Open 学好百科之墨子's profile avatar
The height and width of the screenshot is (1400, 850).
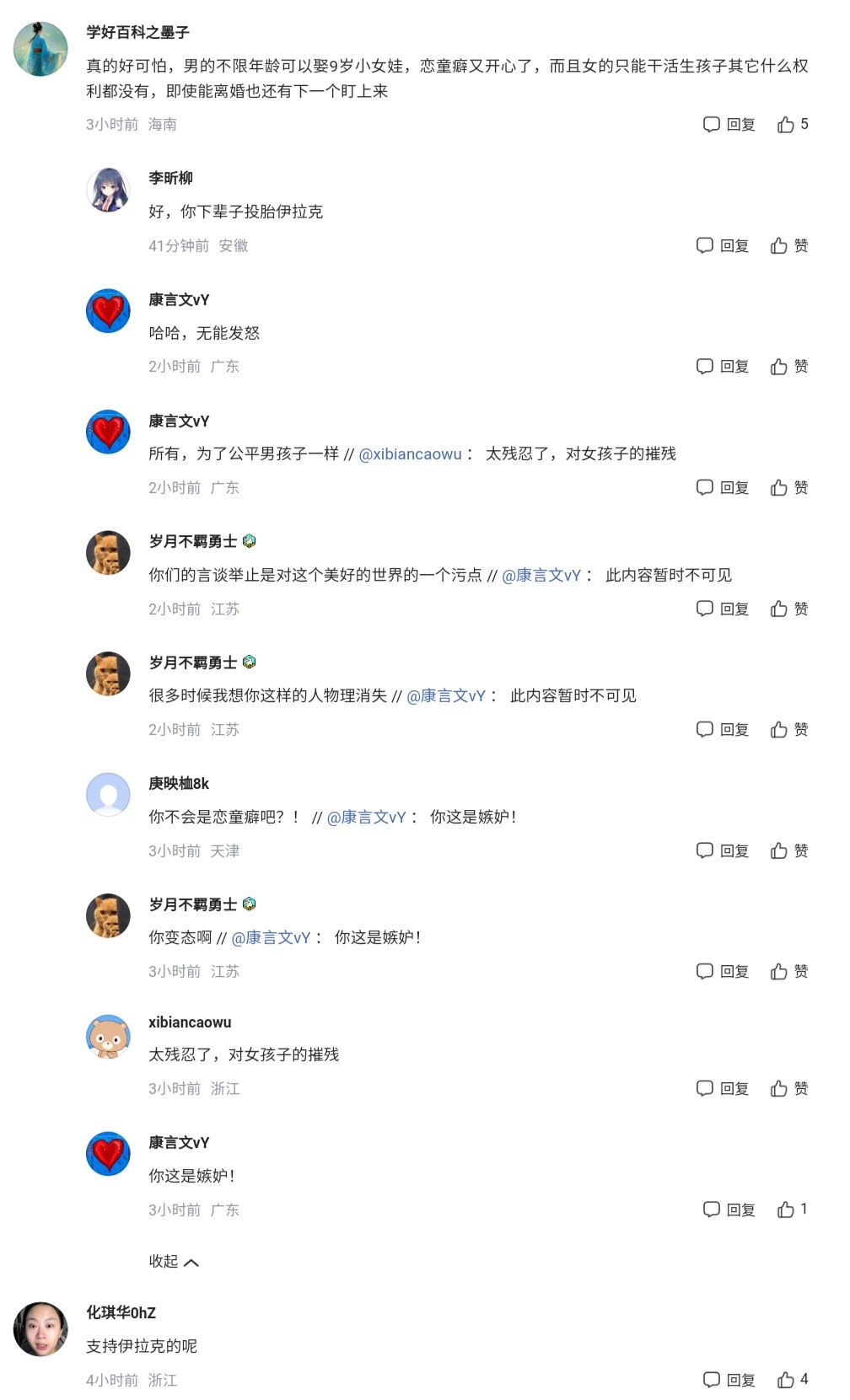(40, 49)
